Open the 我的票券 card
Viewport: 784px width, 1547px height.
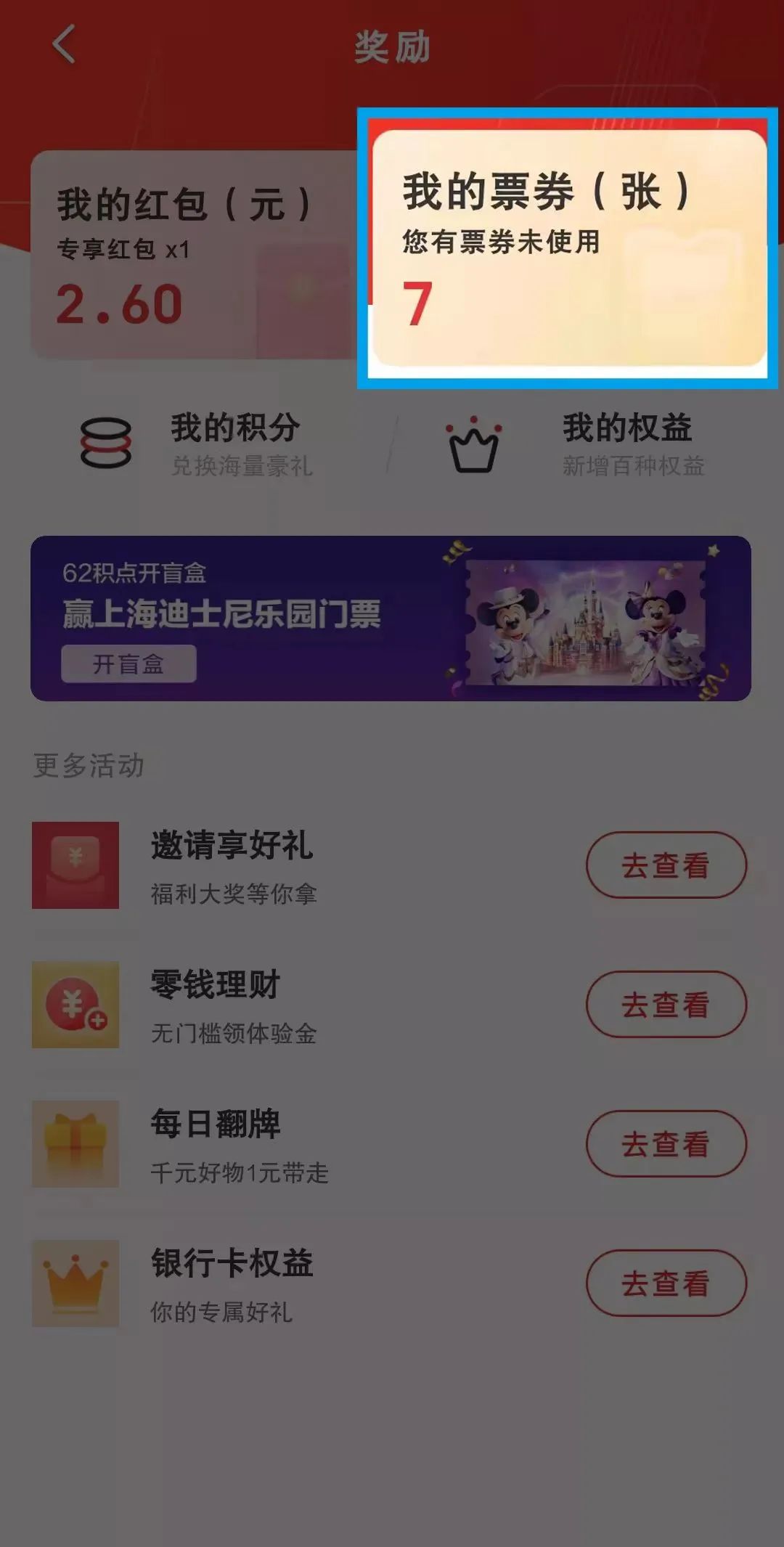coord(568,248)
